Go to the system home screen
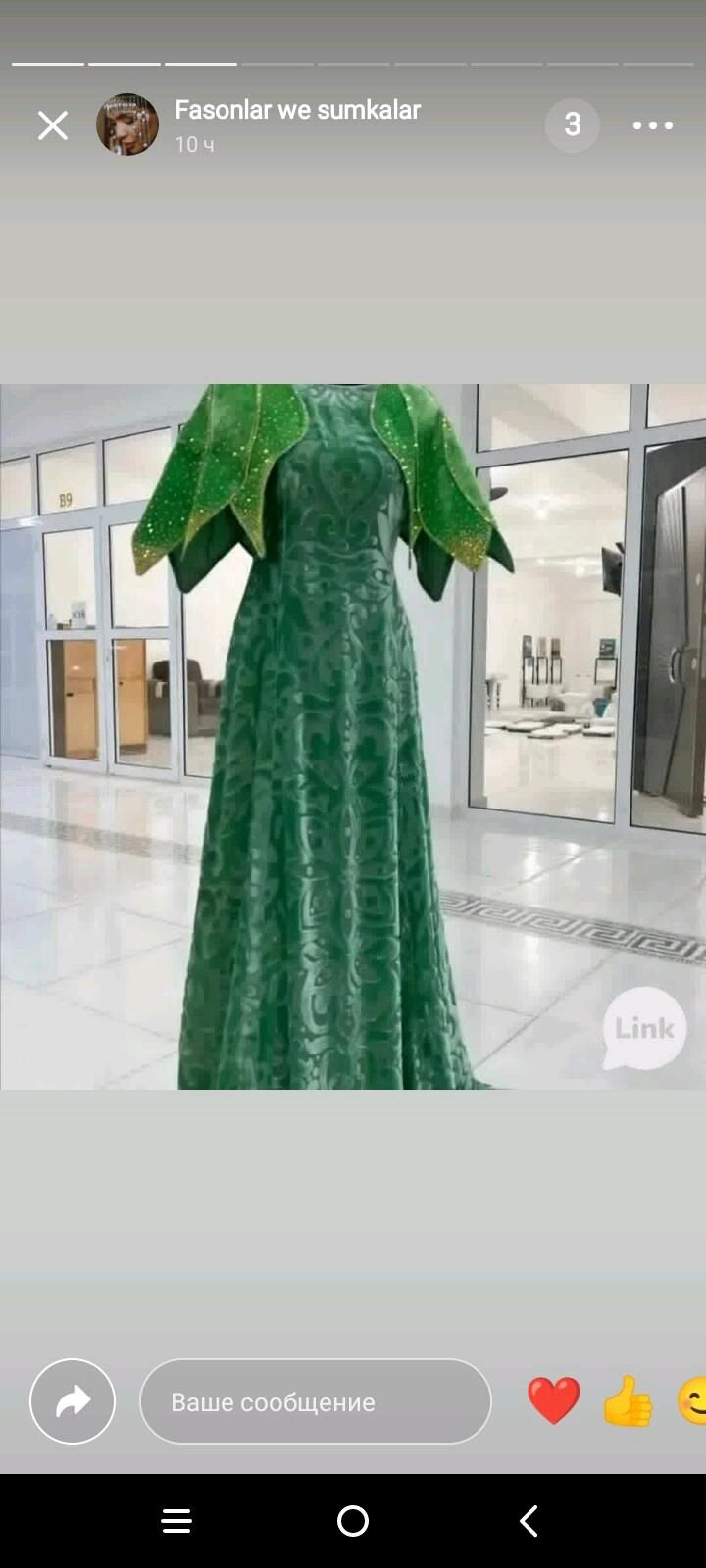 (x=353, y=1521)
